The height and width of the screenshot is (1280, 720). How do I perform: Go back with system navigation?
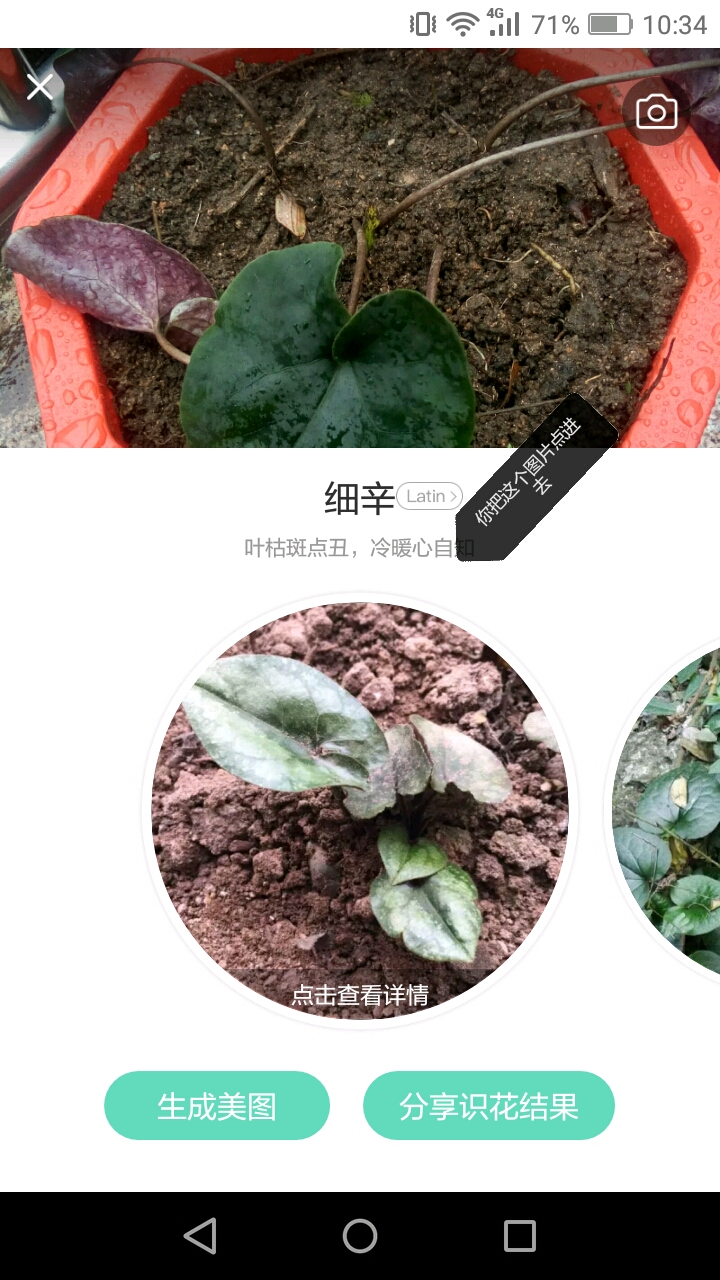[200, 1236]
